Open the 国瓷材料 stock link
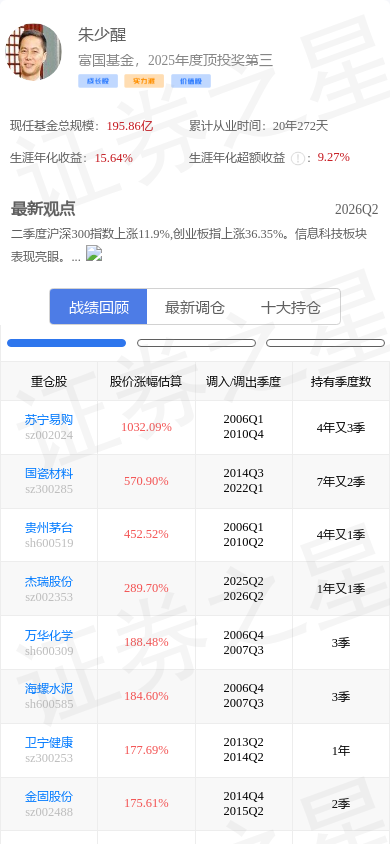390x844 pixels. click(x=49, y=474)
